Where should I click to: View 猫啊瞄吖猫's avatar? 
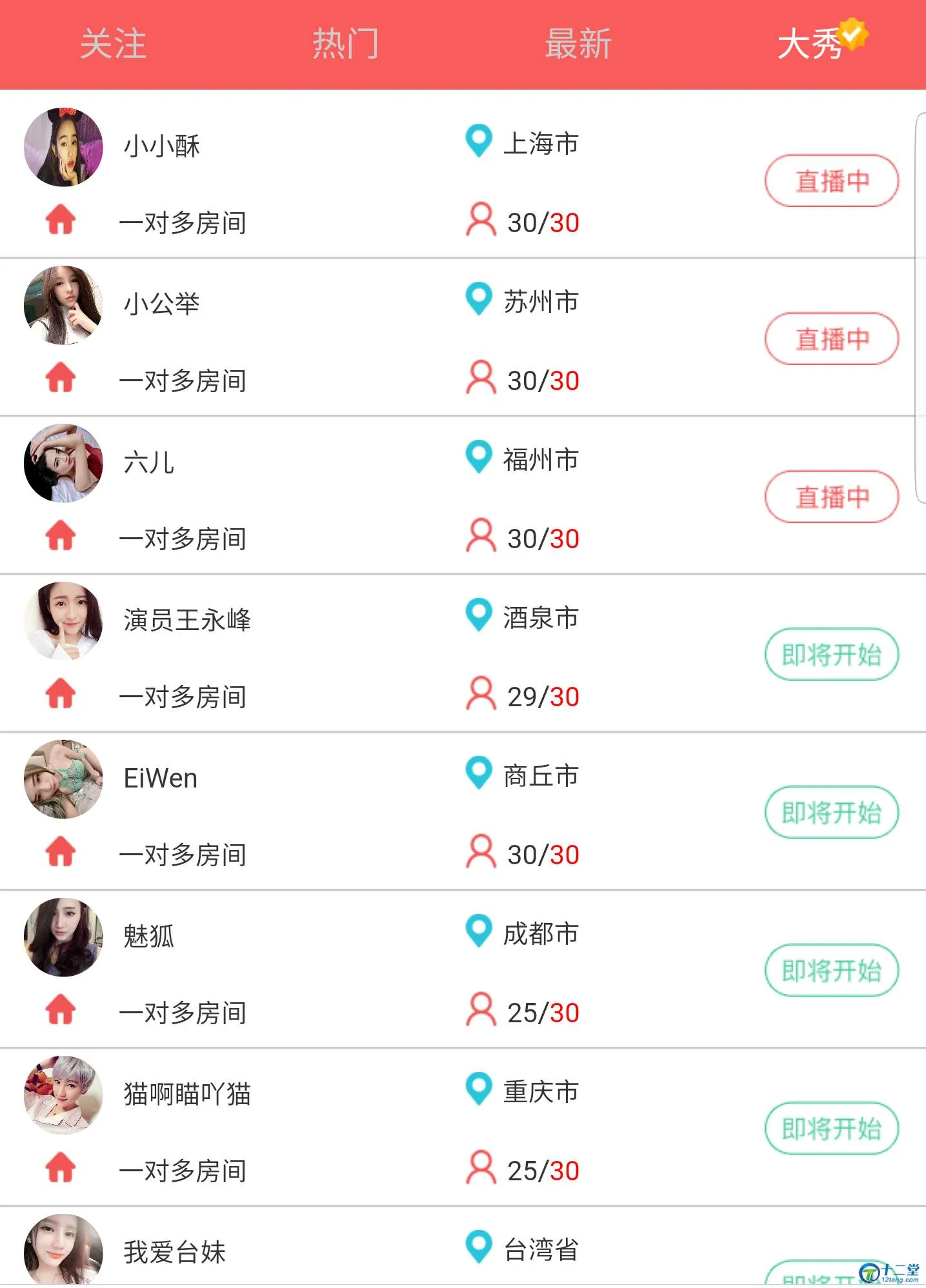(63, 1095)
